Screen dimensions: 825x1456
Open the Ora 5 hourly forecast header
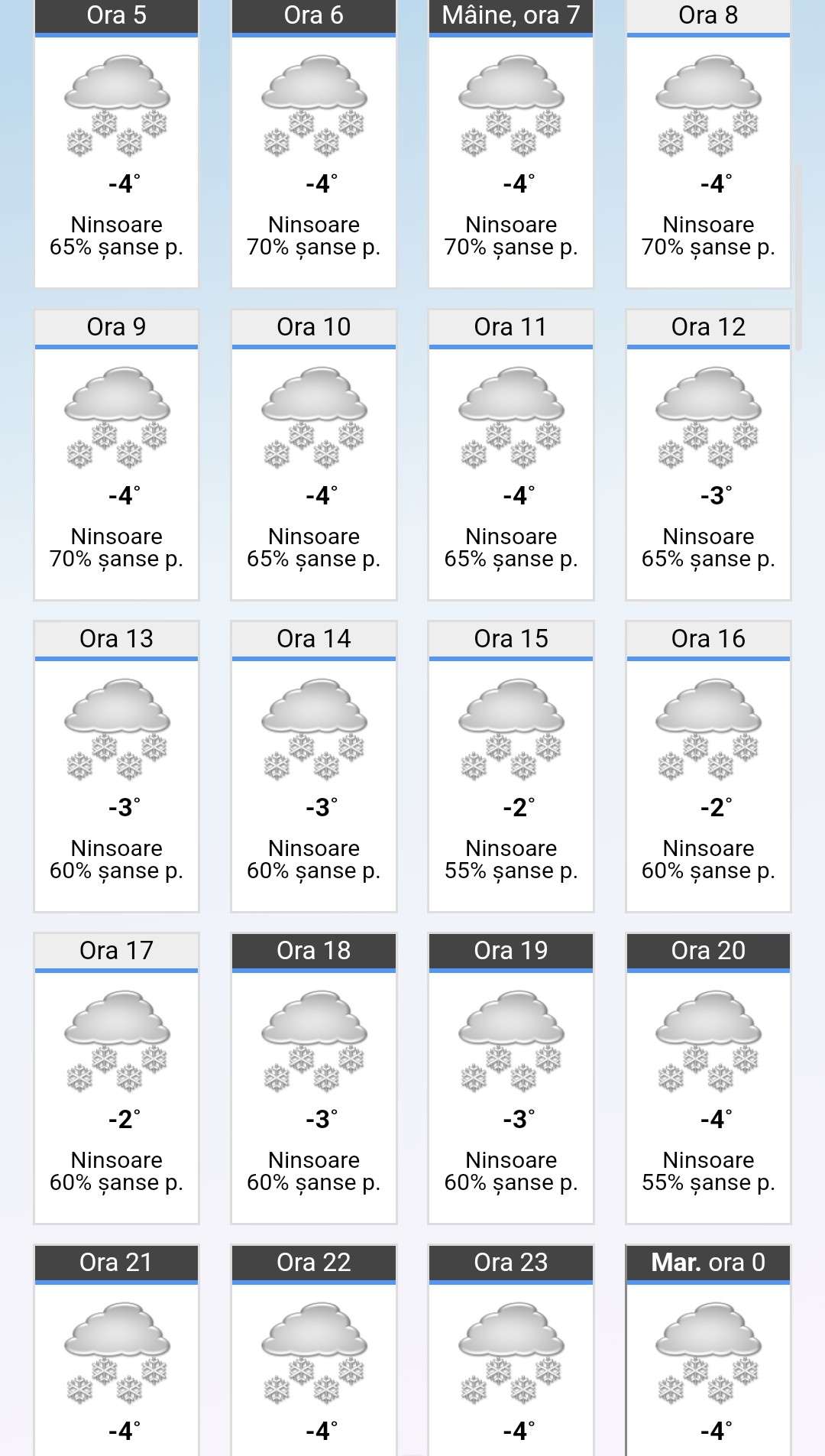pyautogui.click(x=116, y=14)
